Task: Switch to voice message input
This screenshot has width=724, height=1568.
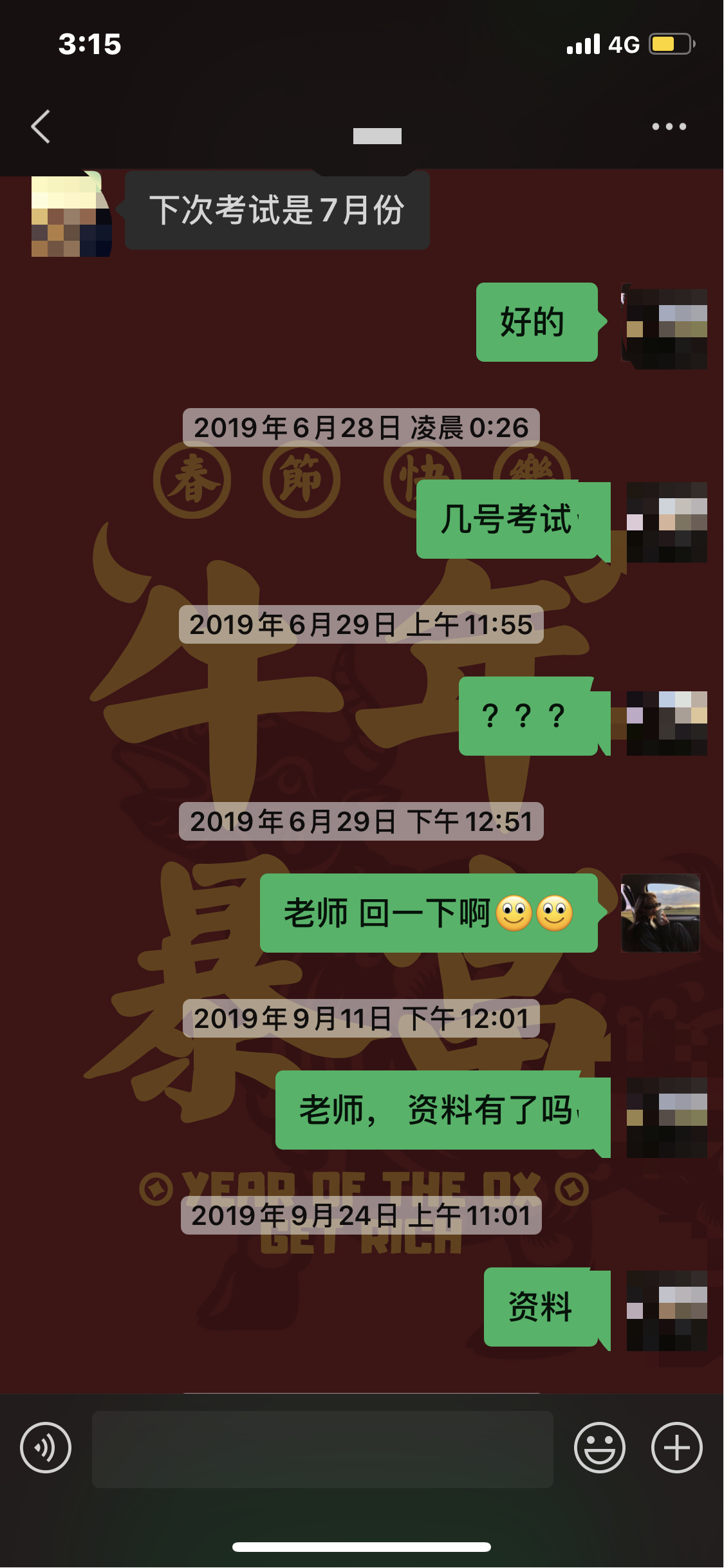Action: tap(46, 1448)
